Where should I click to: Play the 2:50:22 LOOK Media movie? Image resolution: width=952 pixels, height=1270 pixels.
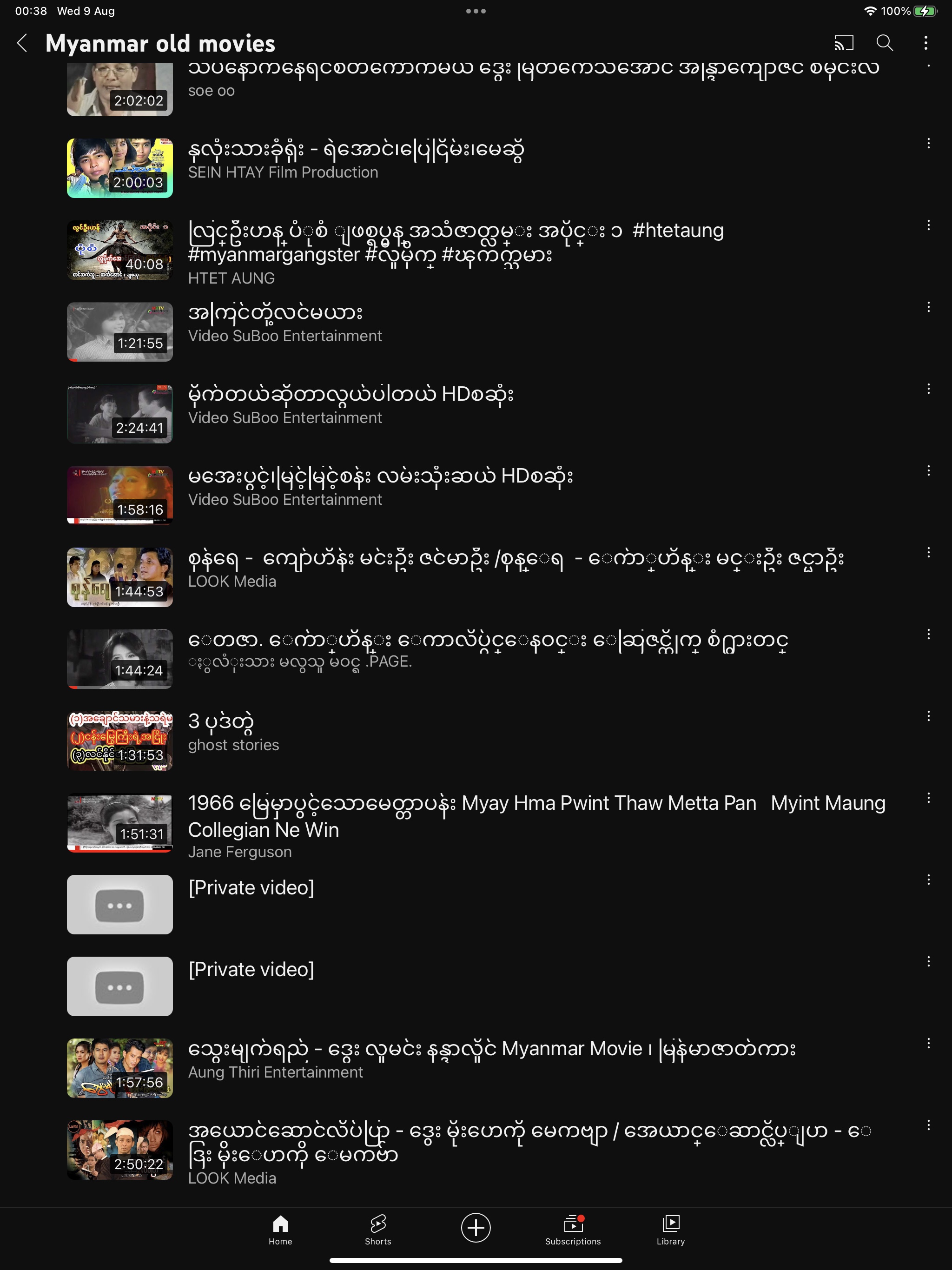pyautogui.click(x=119, y=1150)
